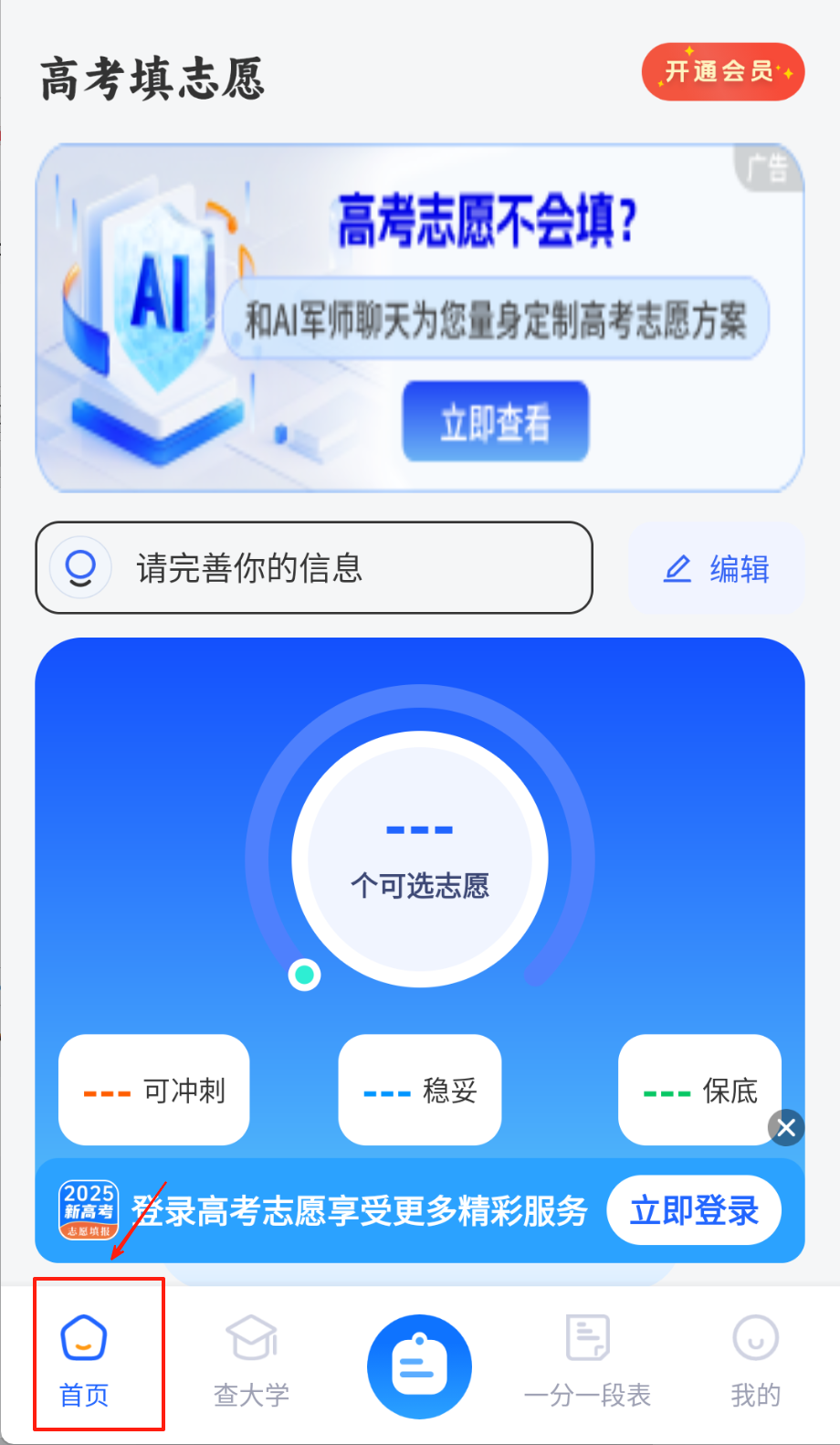Go to the 我的 tab
The height and width of the screenshot is (1445, 840).
[x=755, y=1355]
